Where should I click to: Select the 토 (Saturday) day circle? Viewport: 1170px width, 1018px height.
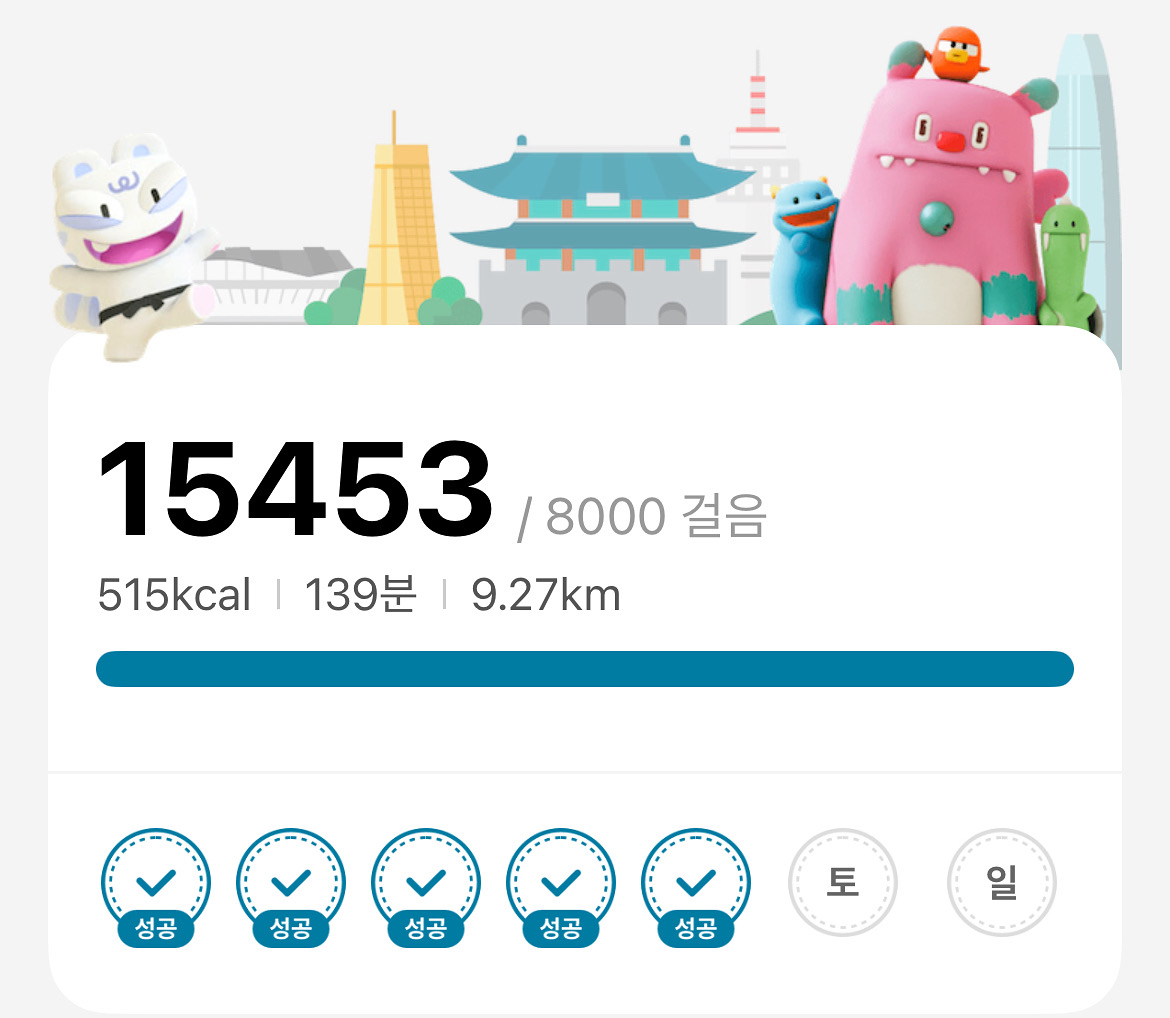(x=842, y=882)
